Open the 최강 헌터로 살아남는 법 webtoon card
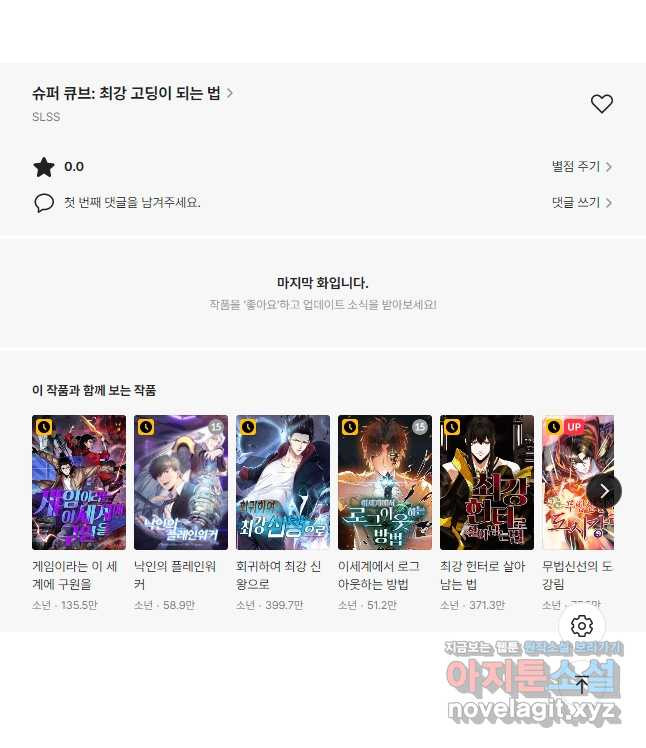Screen dimensions: 646x748 point(487,483)
